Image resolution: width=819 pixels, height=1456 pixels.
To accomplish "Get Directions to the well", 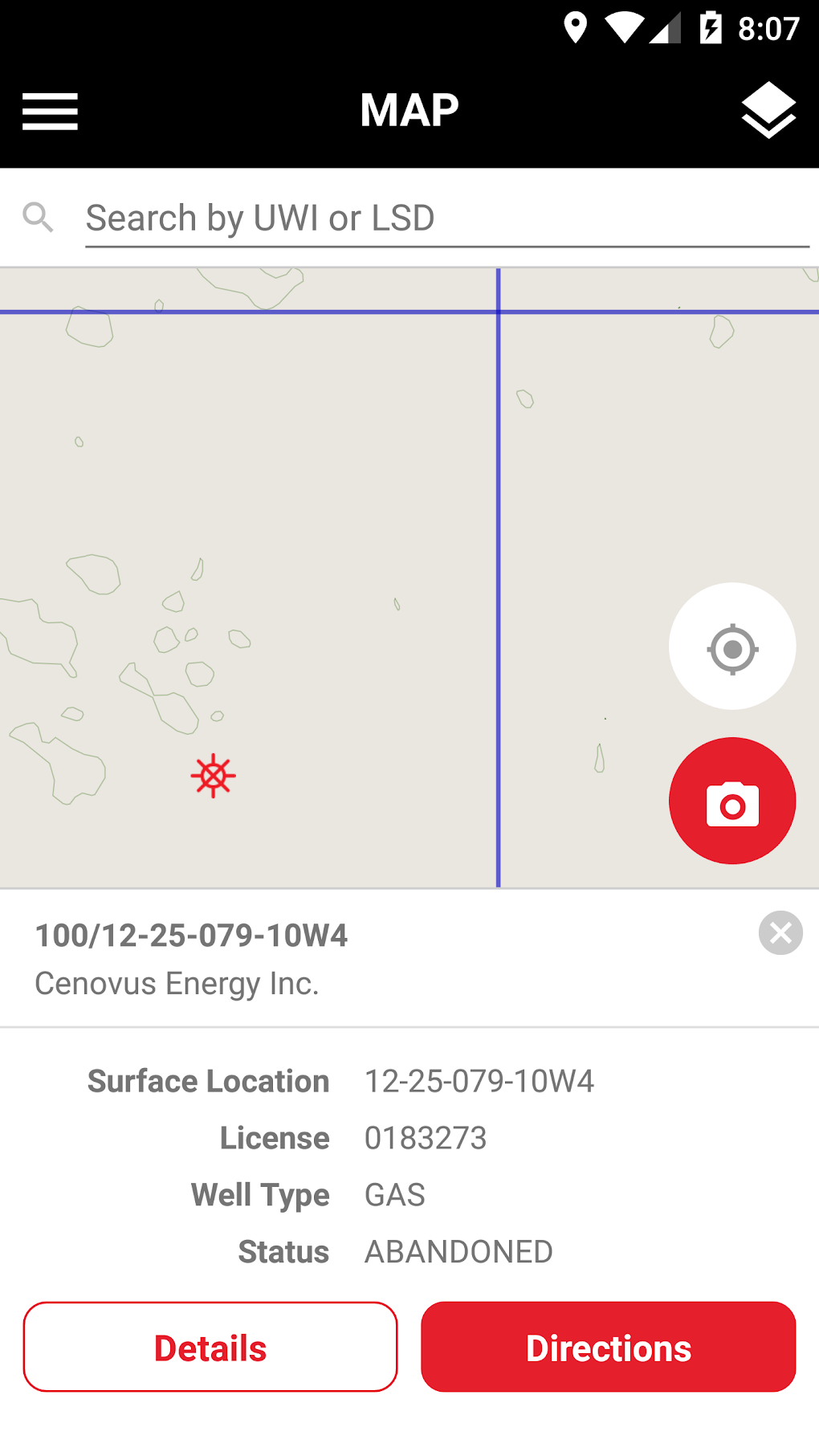I will [x=608, y=1347].
